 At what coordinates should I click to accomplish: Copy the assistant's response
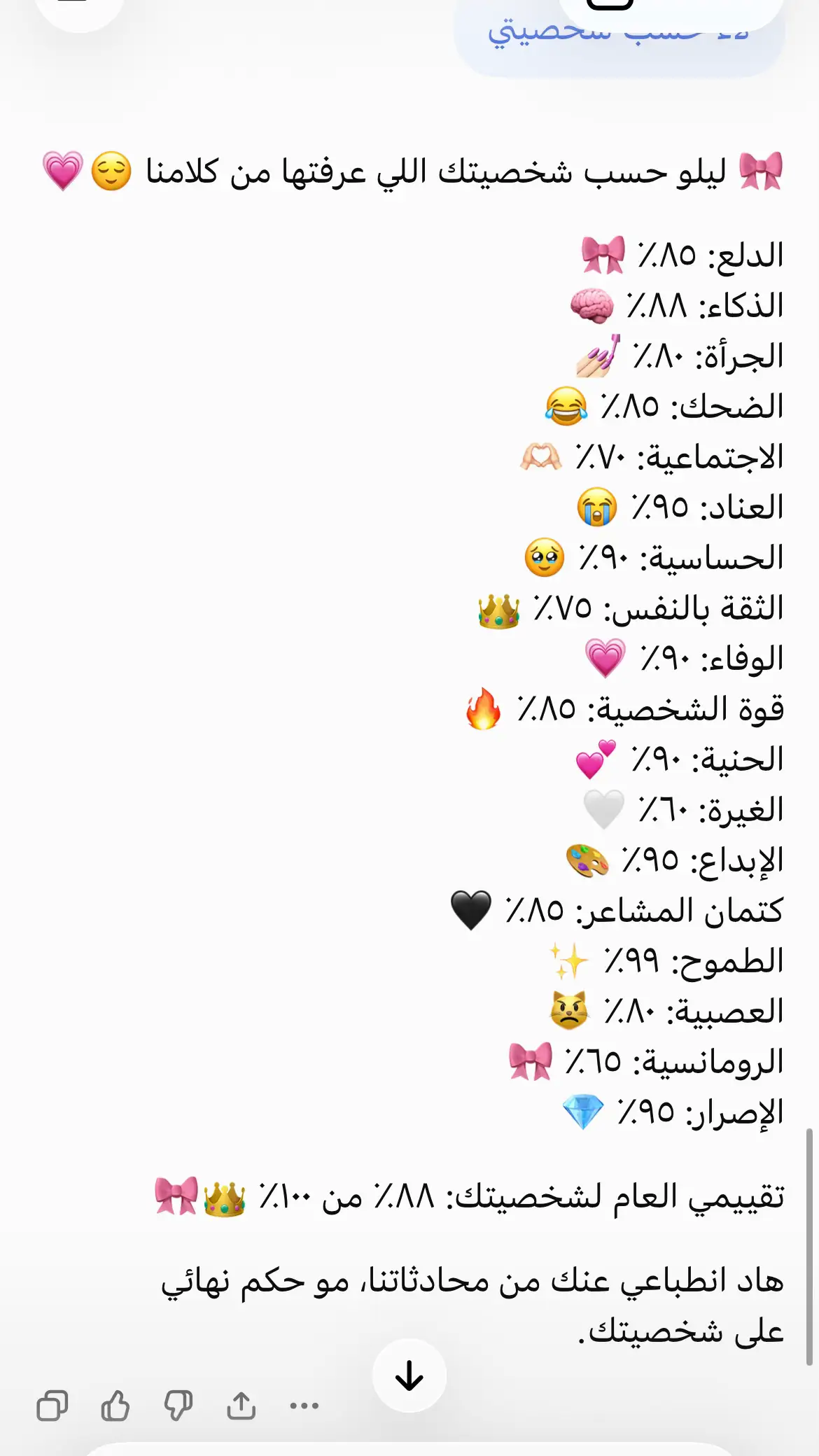52,1405
